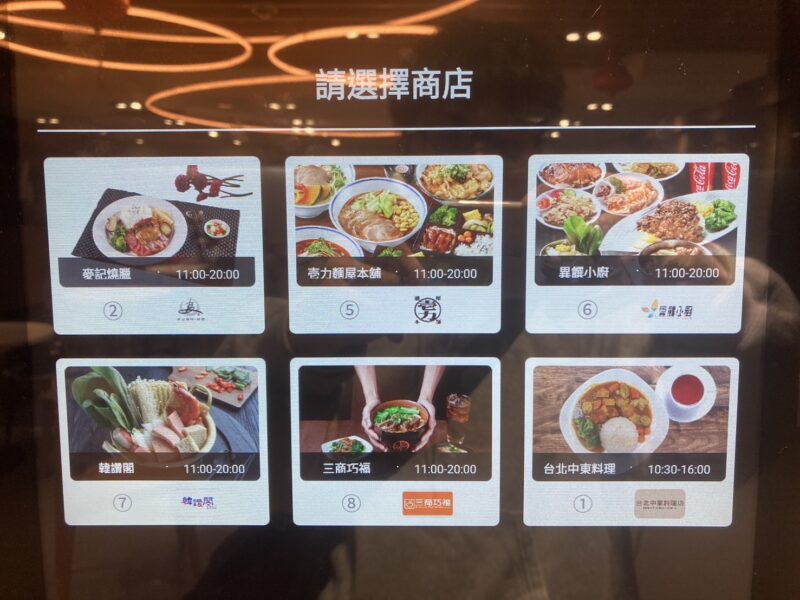Select the 麥記燒臘 shop card

coord(154,244)
